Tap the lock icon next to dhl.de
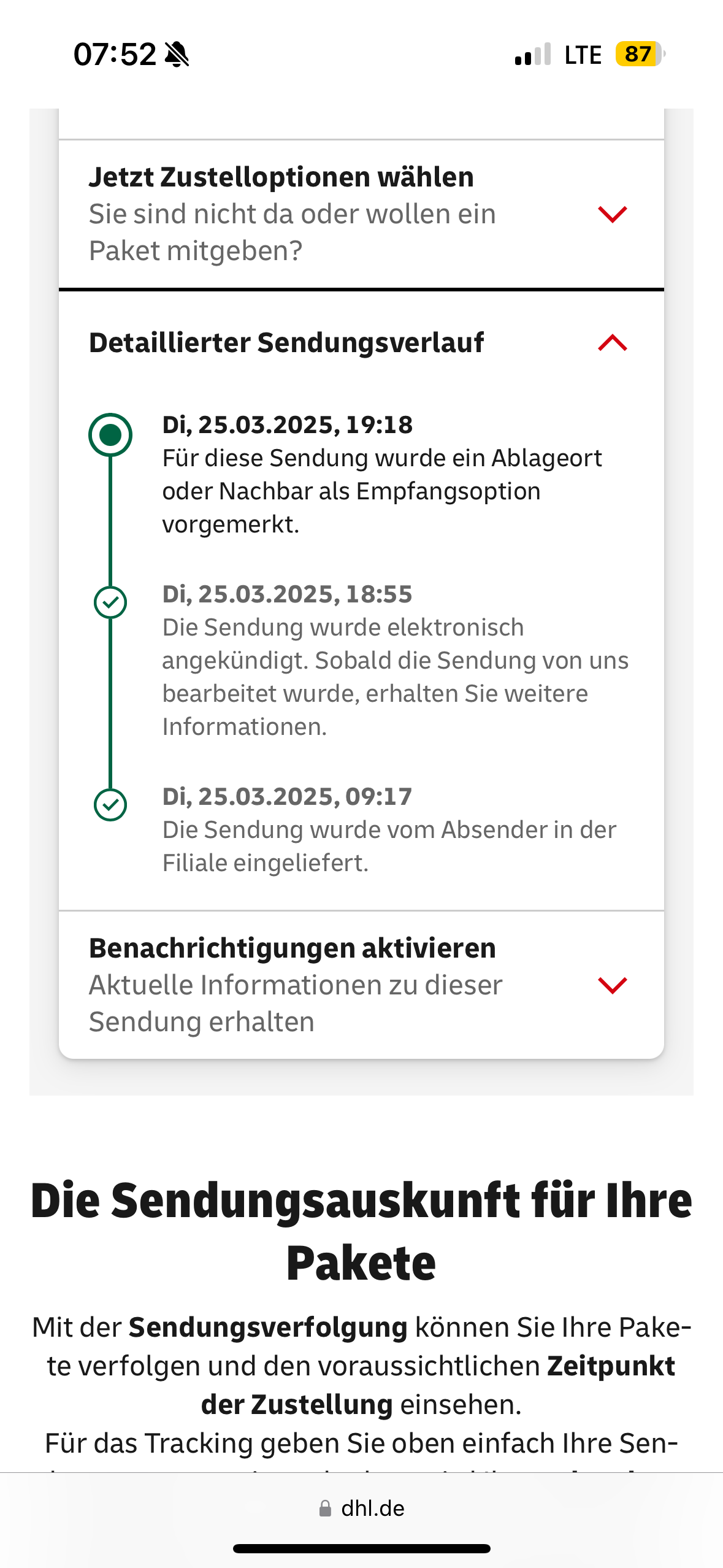The width and height of the screenshot is (723, 1568). point(325,1507)
